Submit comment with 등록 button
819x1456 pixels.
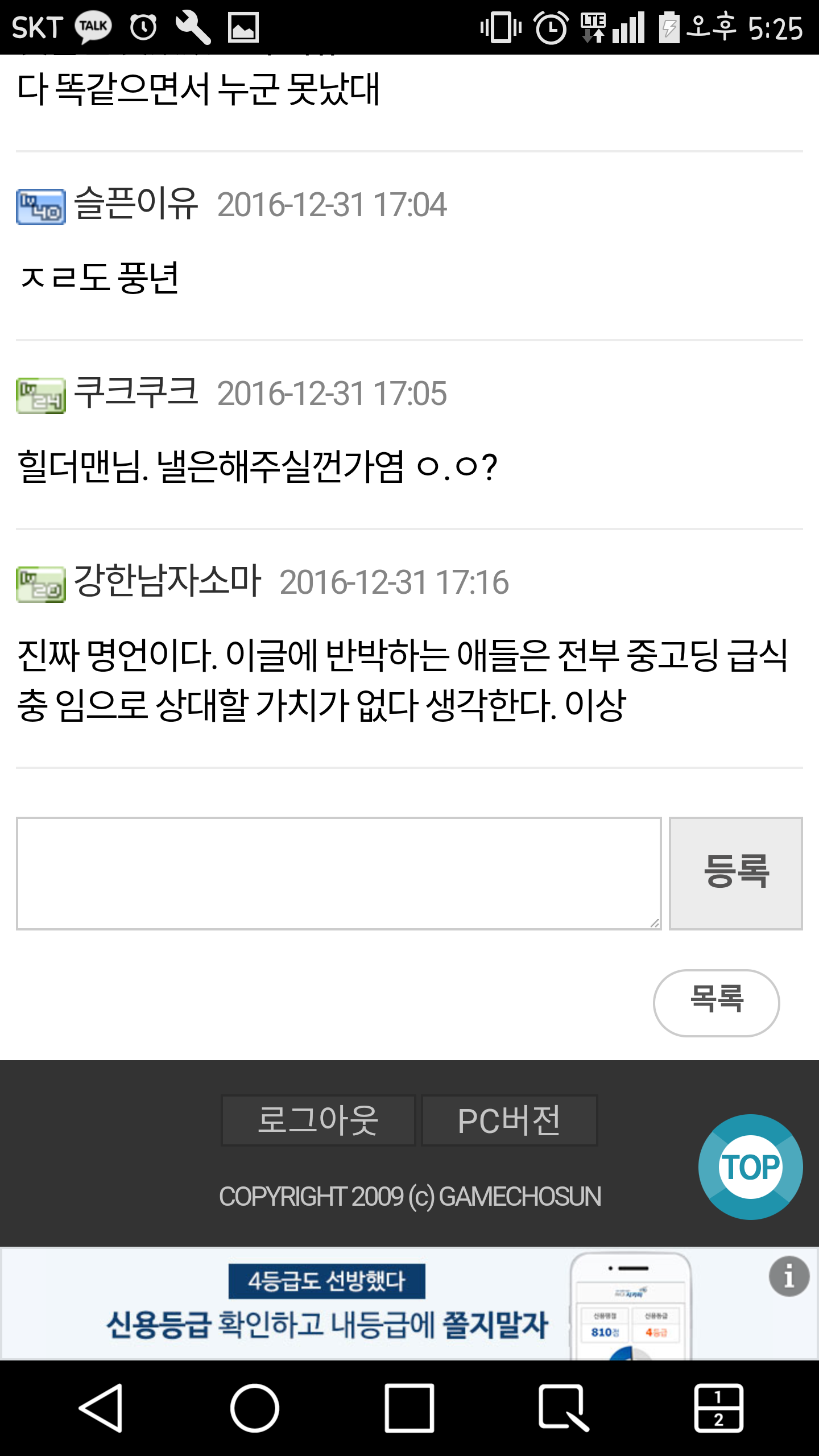tap(735, 874)
